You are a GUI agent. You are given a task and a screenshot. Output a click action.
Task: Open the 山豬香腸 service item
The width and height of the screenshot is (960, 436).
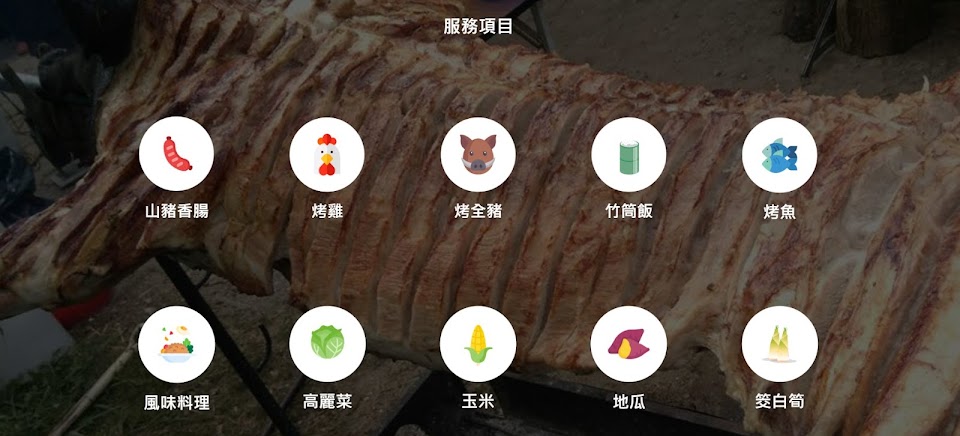(x=177, y=155)
